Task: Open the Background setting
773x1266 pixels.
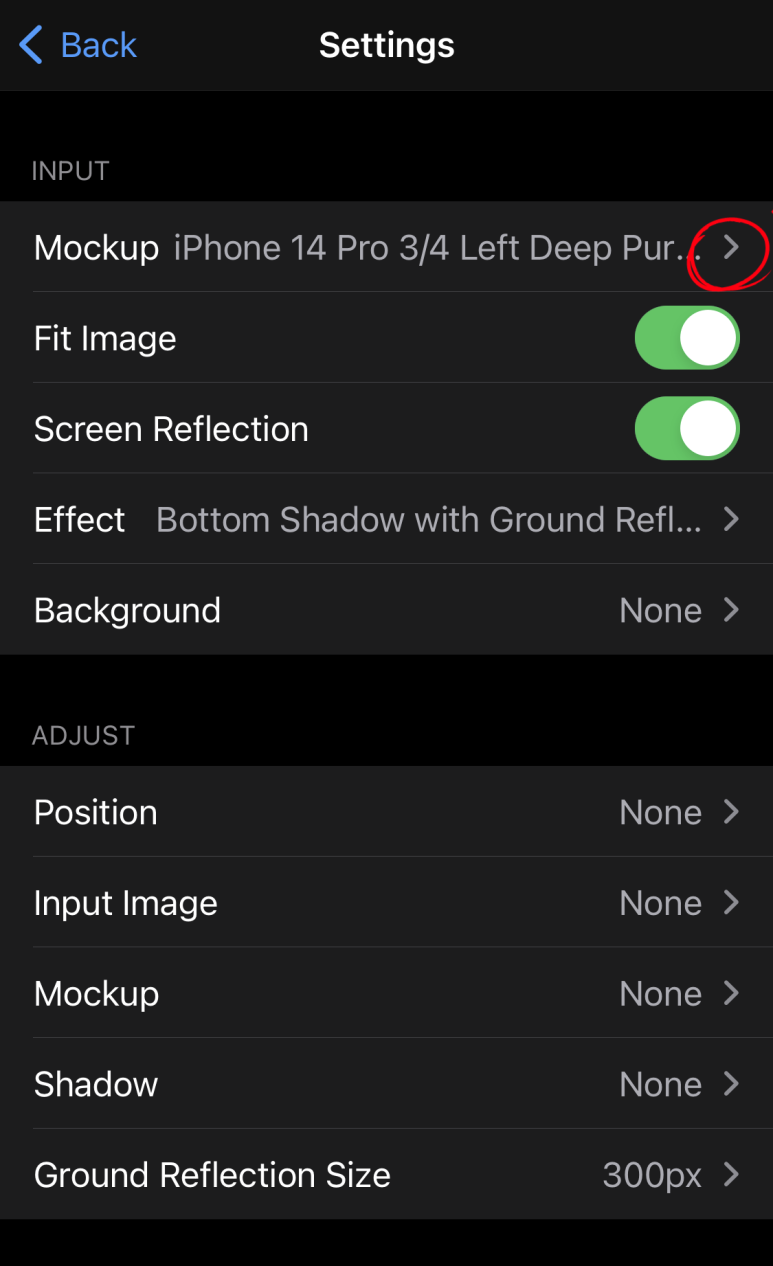Action: (x=386, y=610)
